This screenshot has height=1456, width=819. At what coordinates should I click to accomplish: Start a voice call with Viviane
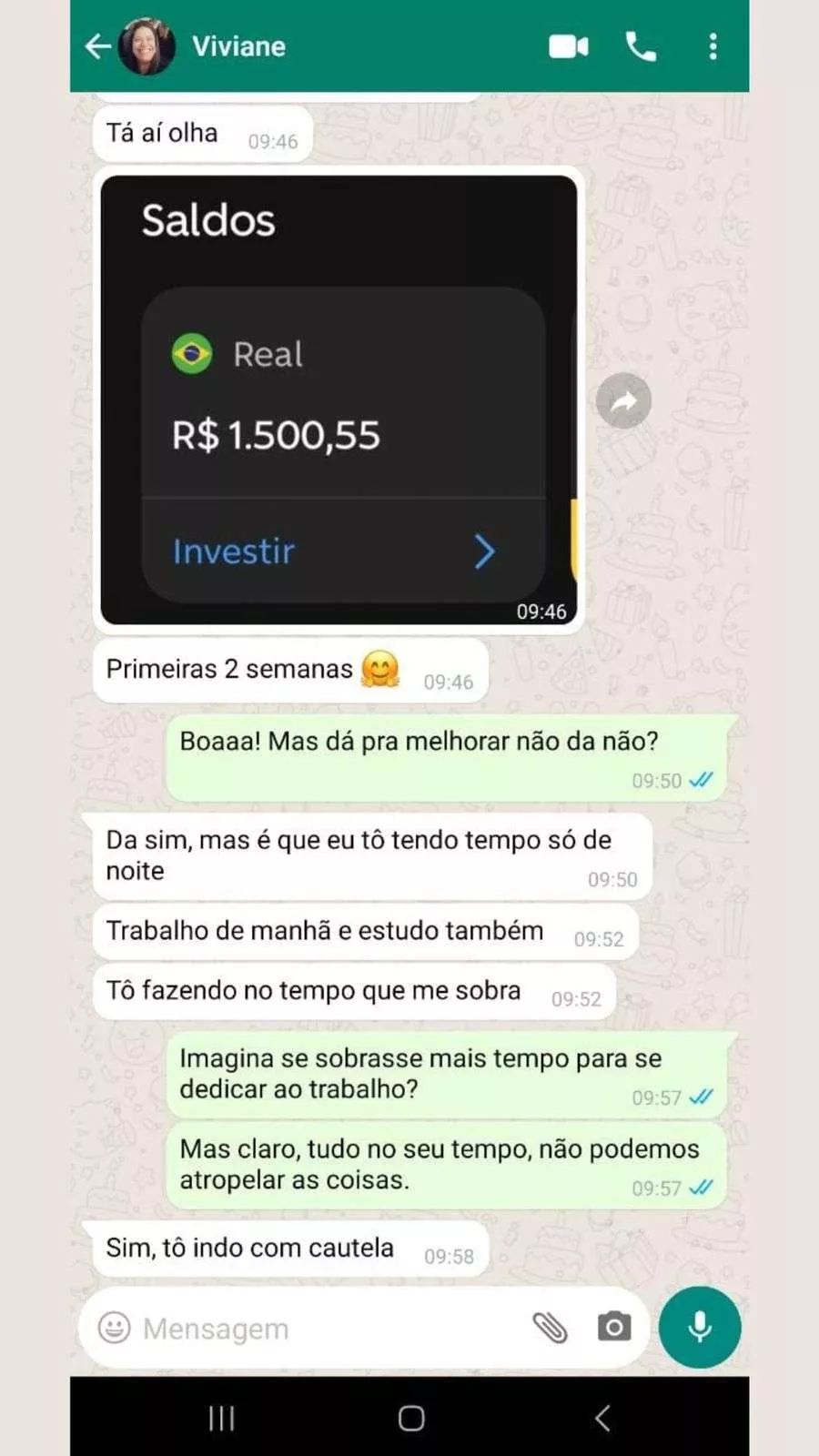tap(641, 46)
